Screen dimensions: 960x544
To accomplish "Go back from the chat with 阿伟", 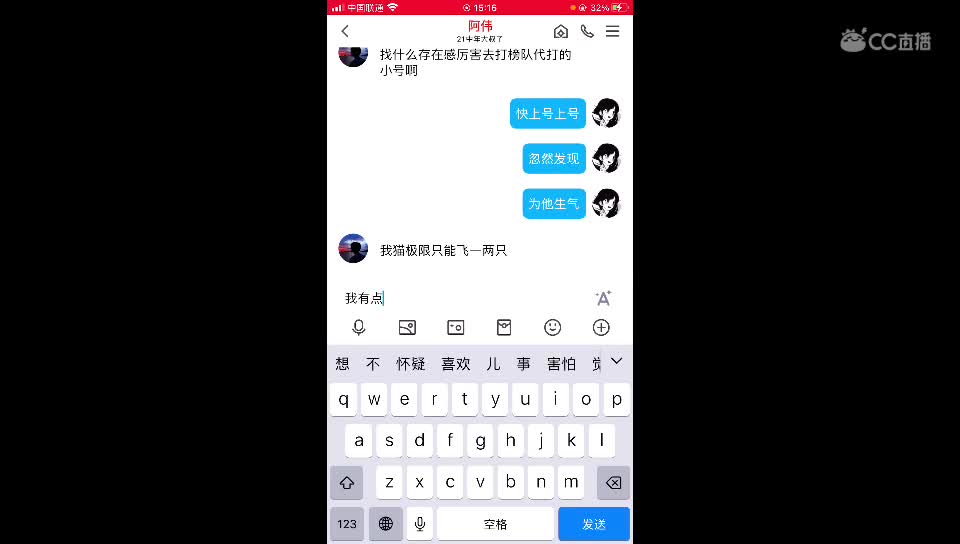I will 345,31.
